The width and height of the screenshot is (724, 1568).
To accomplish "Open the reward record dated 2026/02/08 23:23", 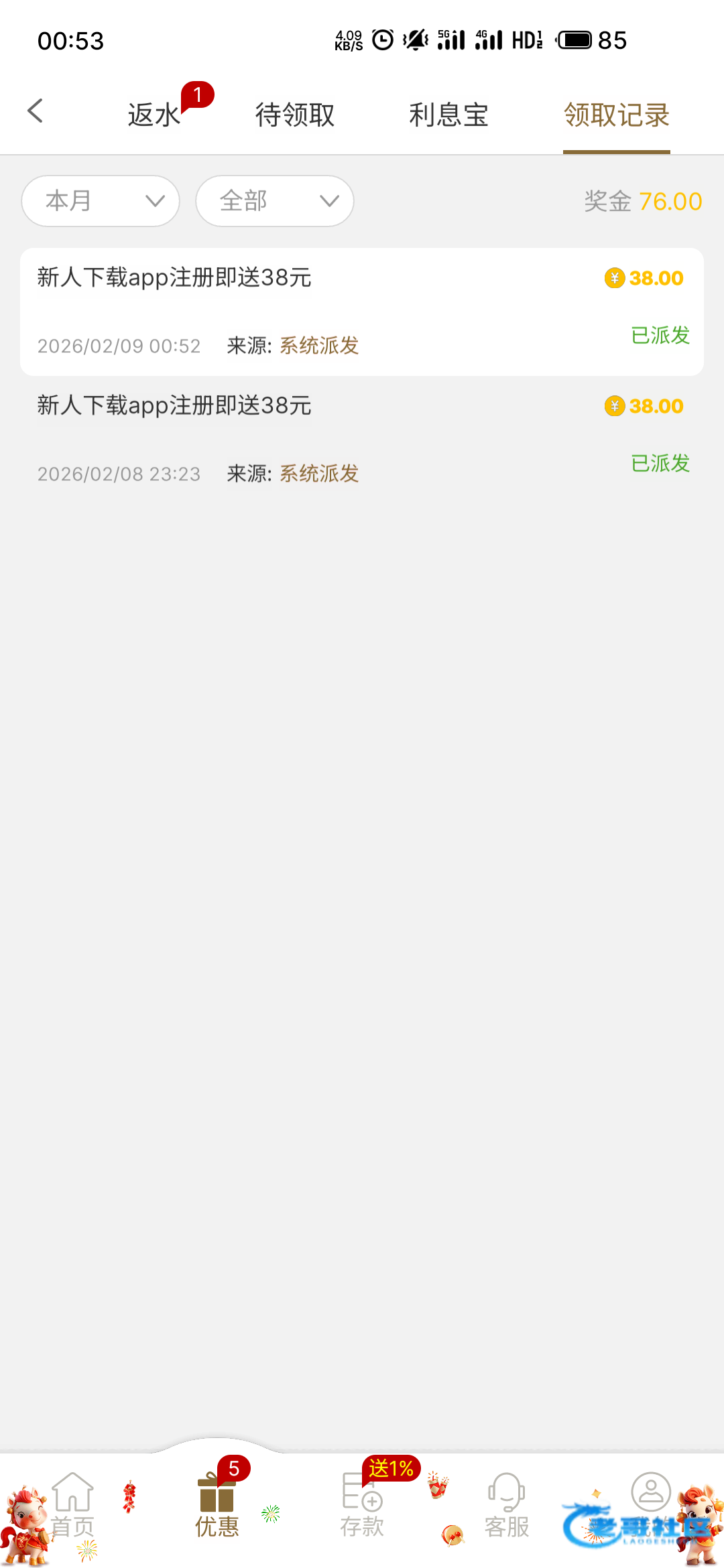I will click(x=362, y=440).
